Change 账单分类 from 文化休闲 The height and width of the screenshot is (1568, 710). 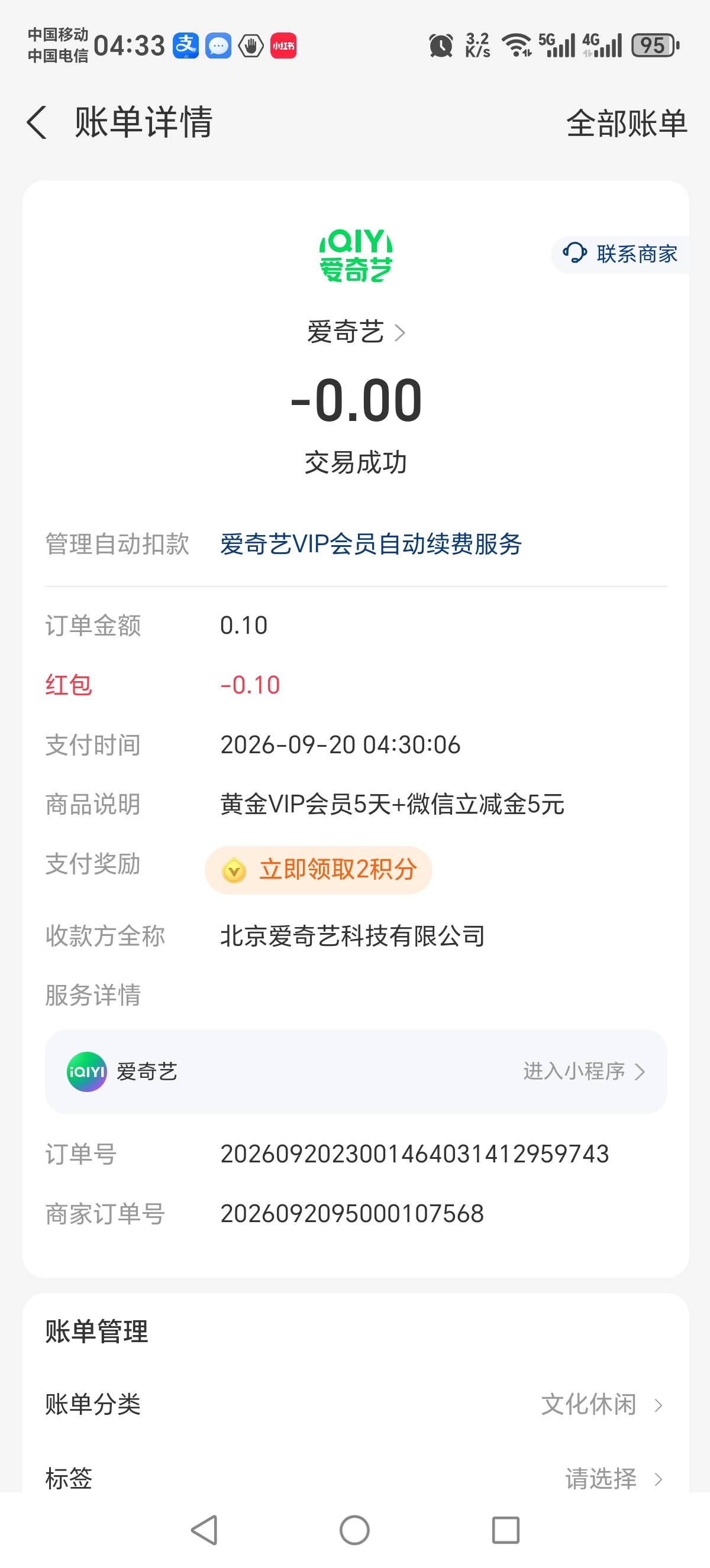(356, 1404)
